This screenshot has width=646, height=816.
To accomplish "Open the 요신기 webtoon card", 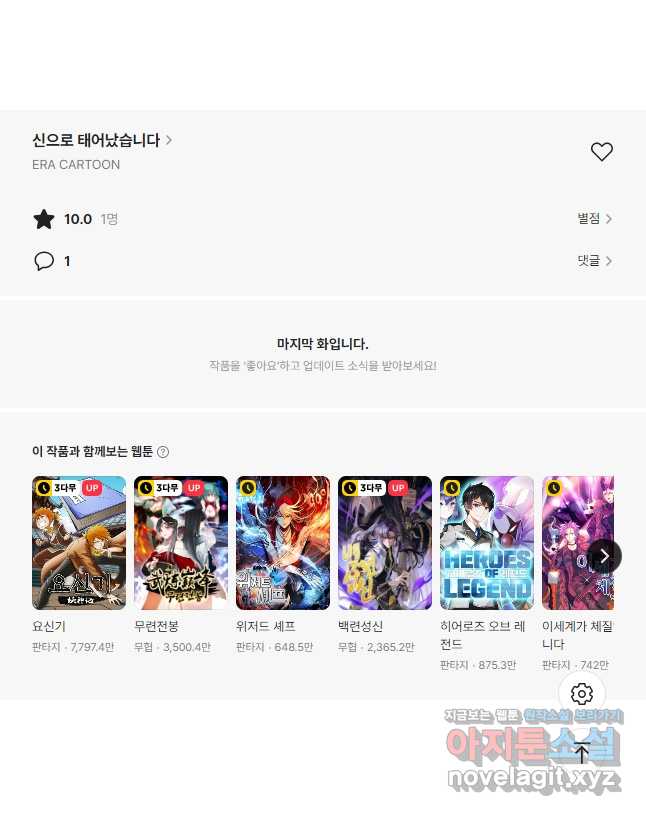I will (x=79, y=543).
